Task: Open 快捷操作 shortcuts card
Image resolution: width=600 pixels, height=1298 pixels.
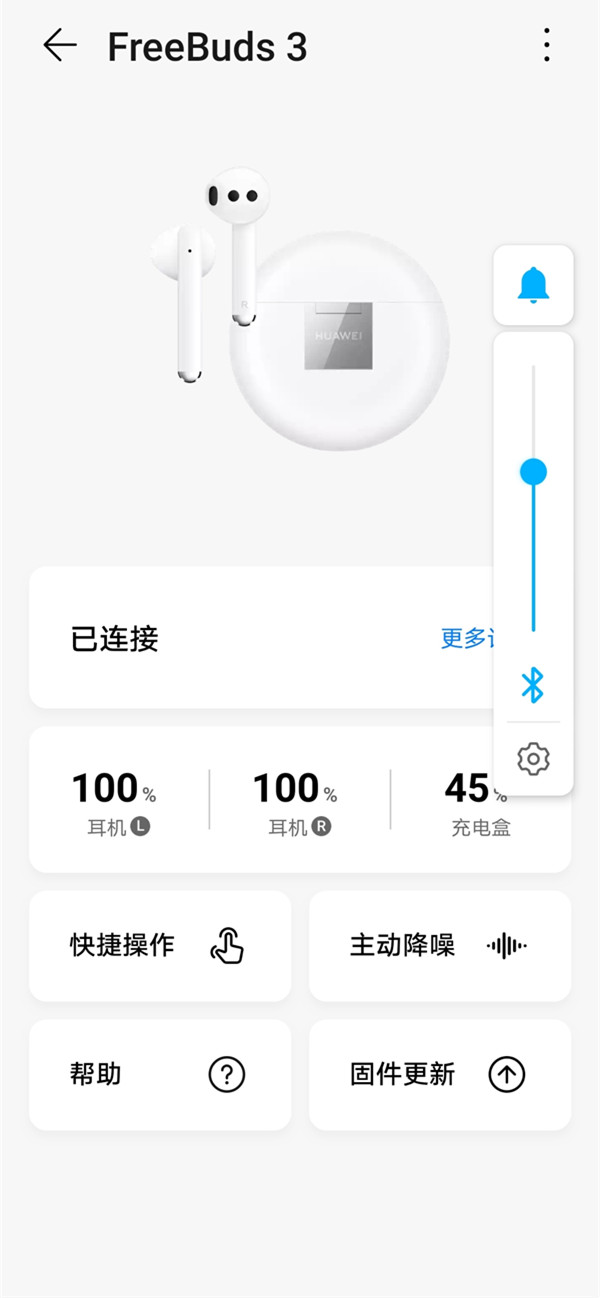Action: coord(160,946)
